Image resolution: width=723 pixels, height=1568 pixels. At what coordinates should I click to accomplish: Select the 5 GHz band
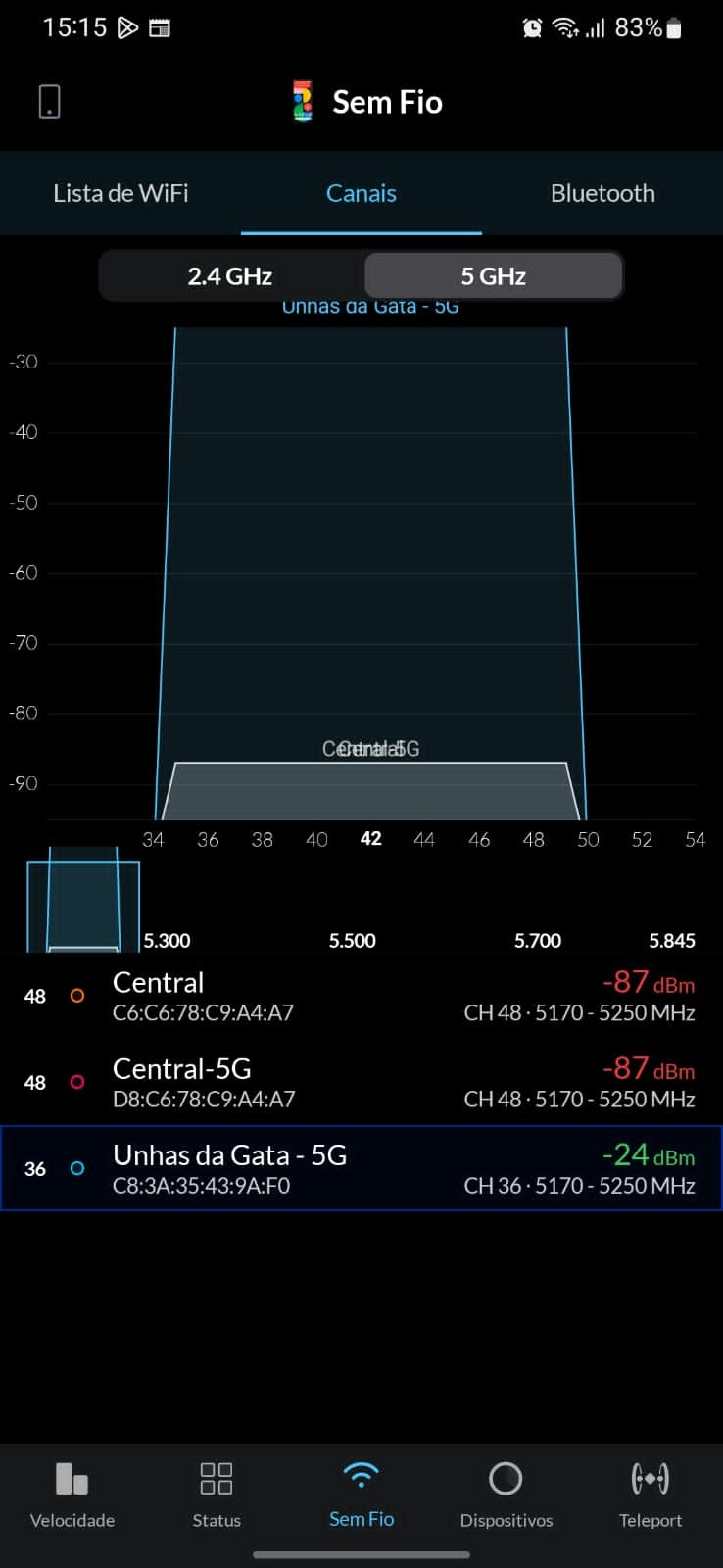(x=494, y=276)
